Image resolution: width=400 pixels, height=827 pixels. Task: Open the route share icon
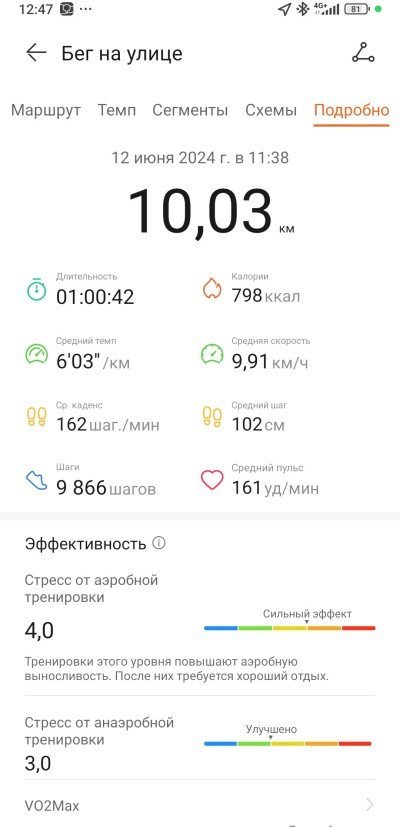click(363, 53)
